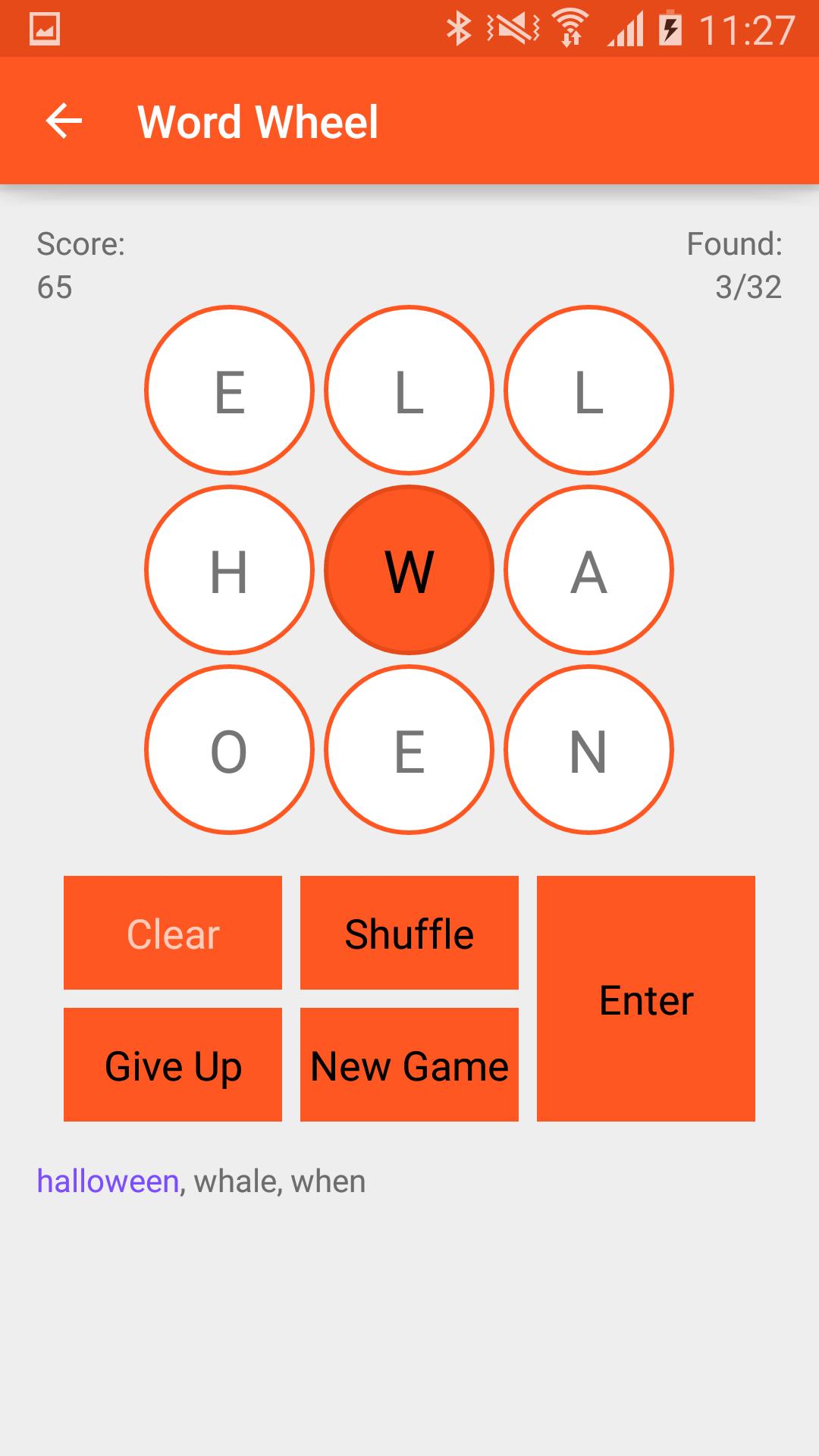Open the found word halloween
This screenshot has width=819, height=1456.
[108, 1181]
